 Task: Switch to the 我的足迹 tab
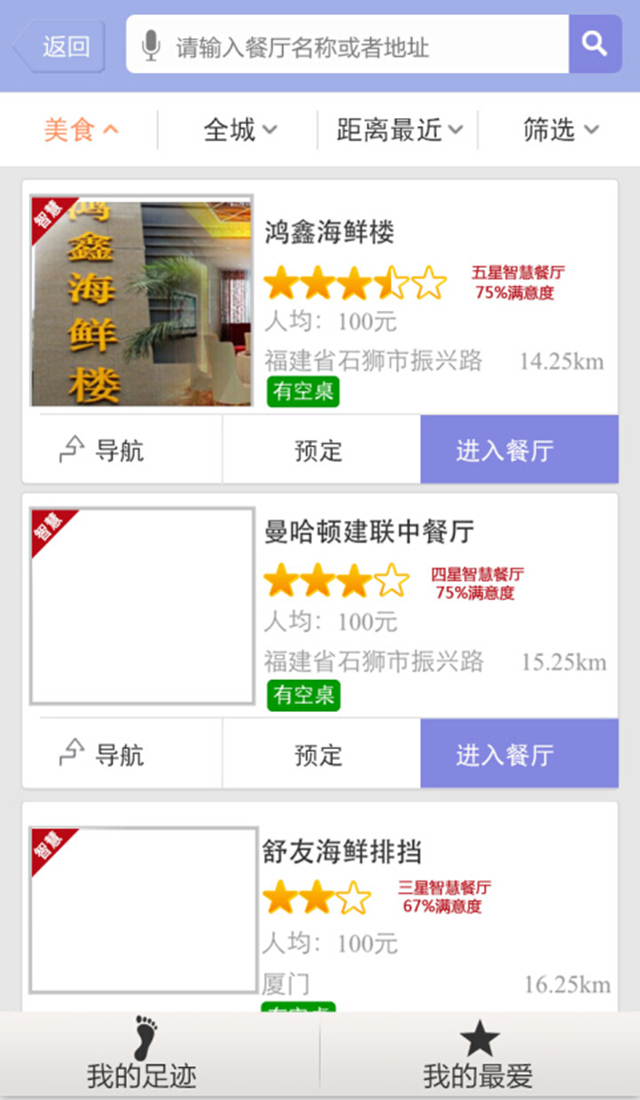[142, 1056]
